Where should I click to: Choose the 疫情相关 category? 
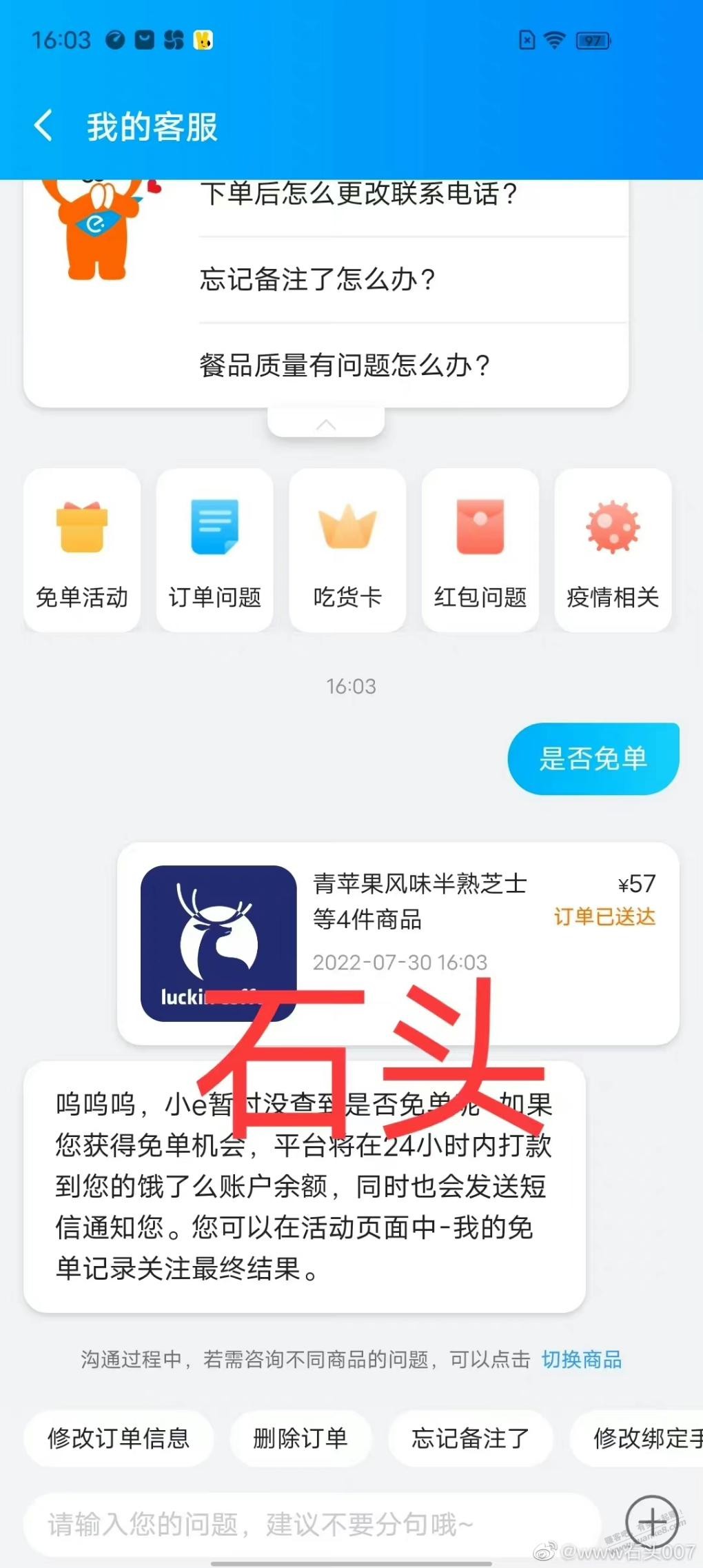point(613,550)
